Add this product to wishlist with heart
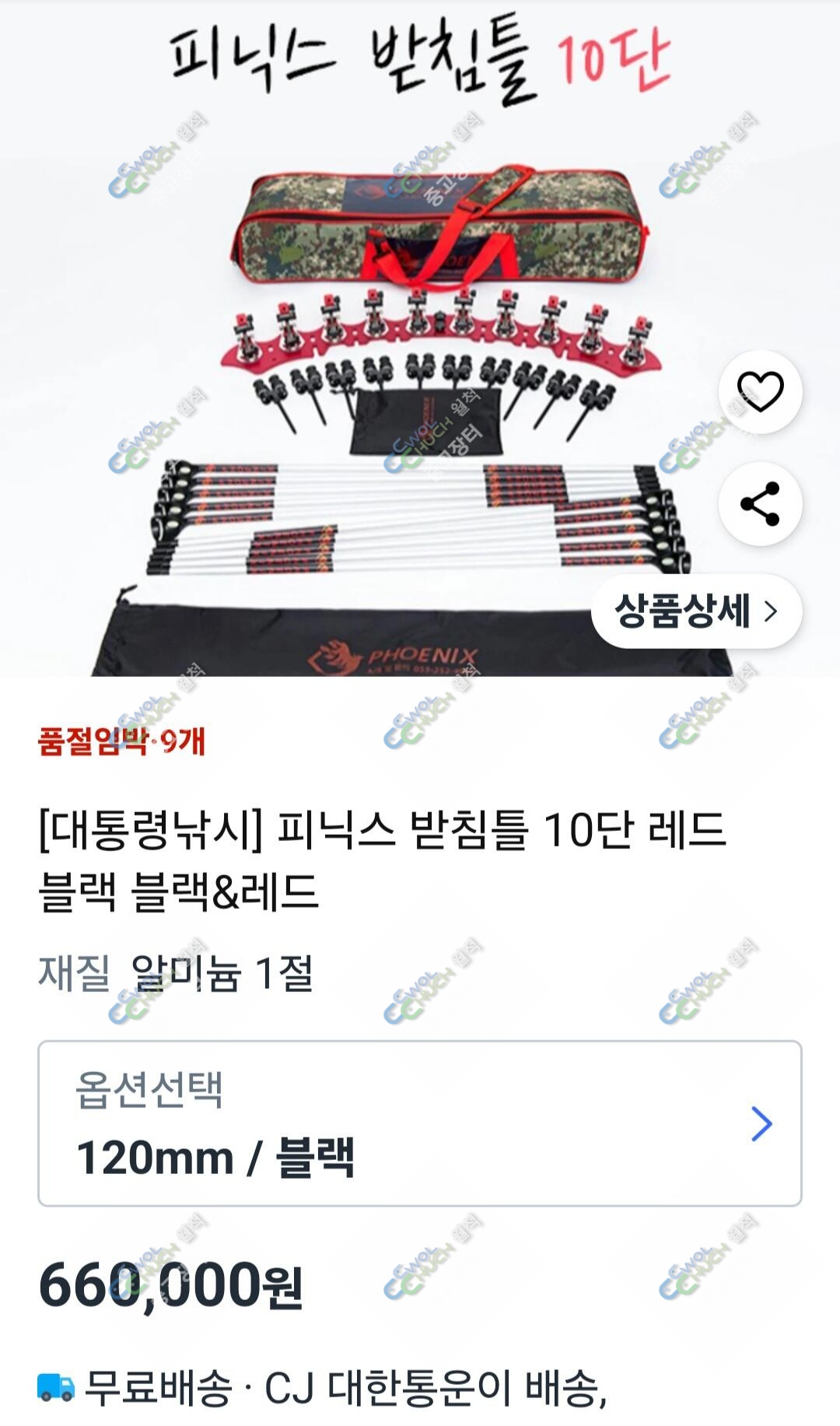Screen dimensions: 840x1426 [x=760, y=391]
